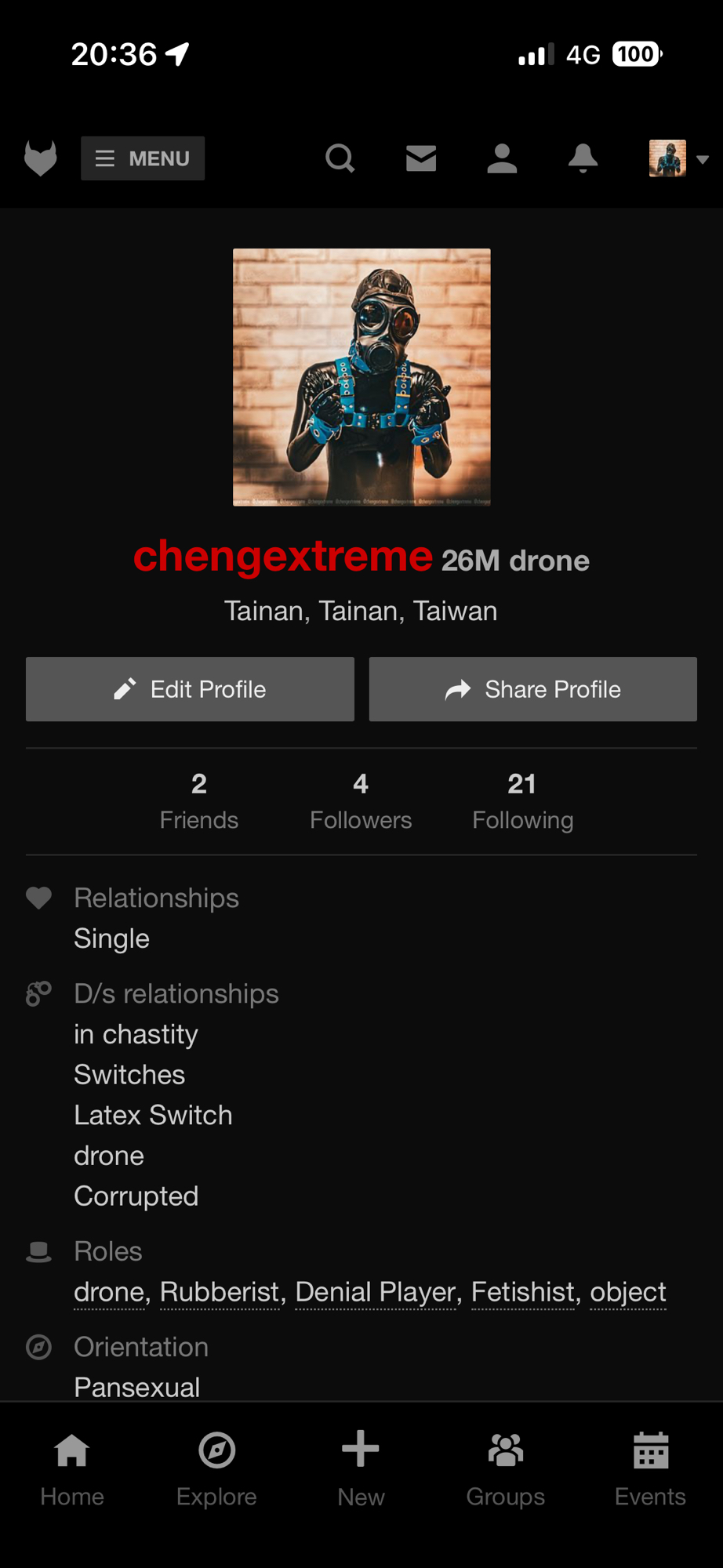Open the search icon

coord(340,158)
